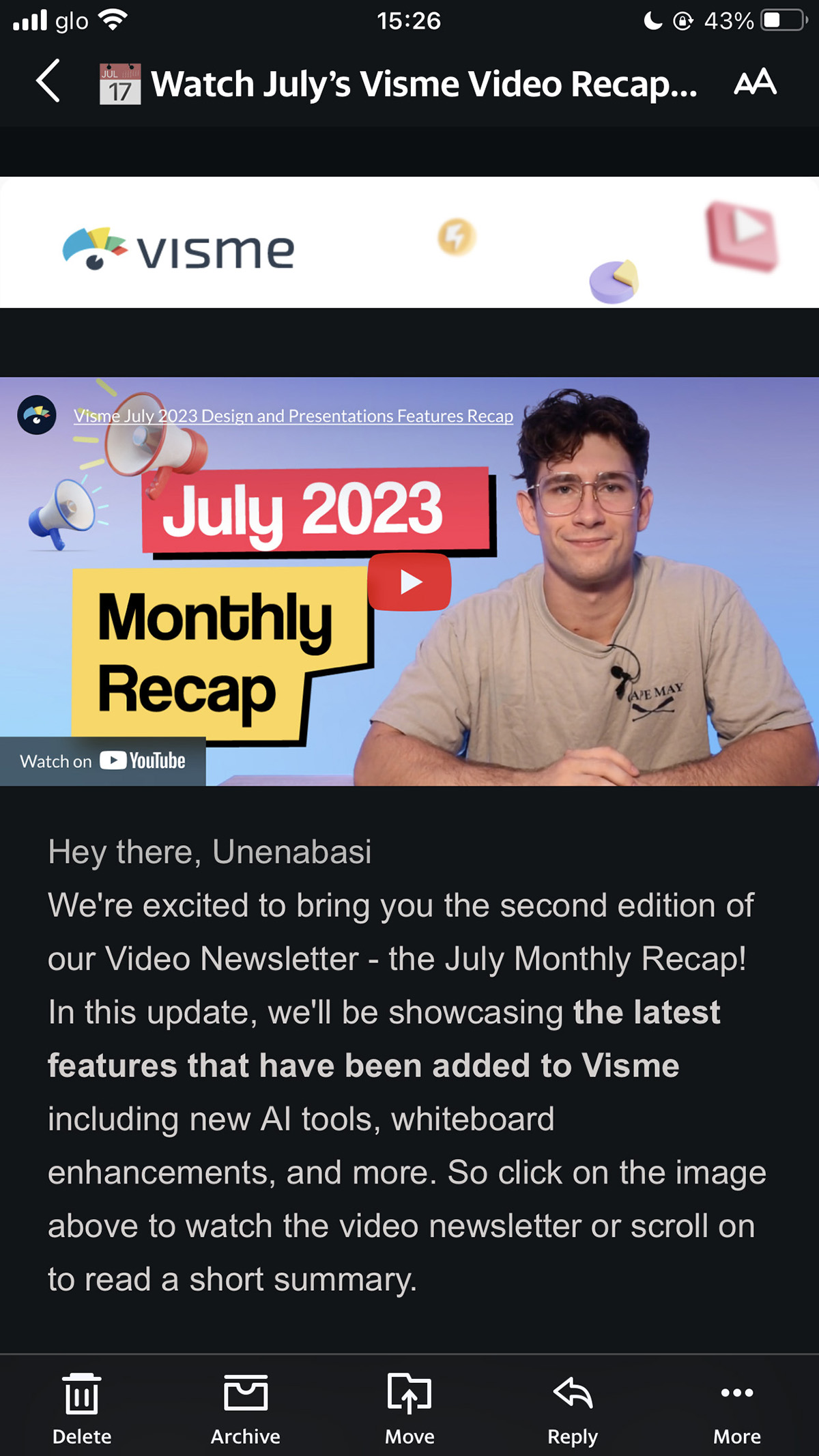Play the July 2023 Monthly Recap video
819x1456 pixels.
pos(409,582)
